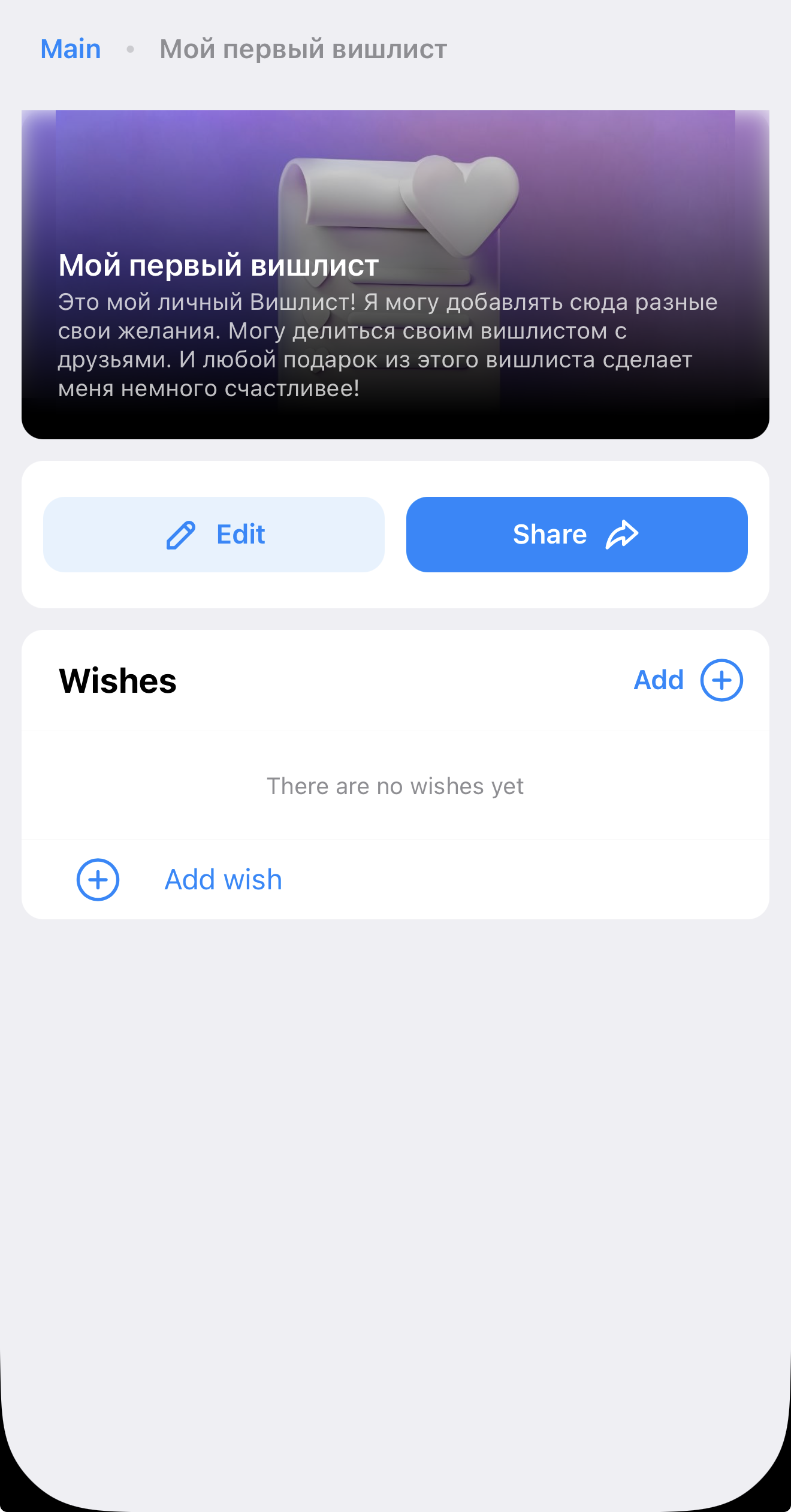The width and height of the screenshot is (791, 1512).
Task: Click the circled plus icon next to Add
Action: (x=721, y=679)
